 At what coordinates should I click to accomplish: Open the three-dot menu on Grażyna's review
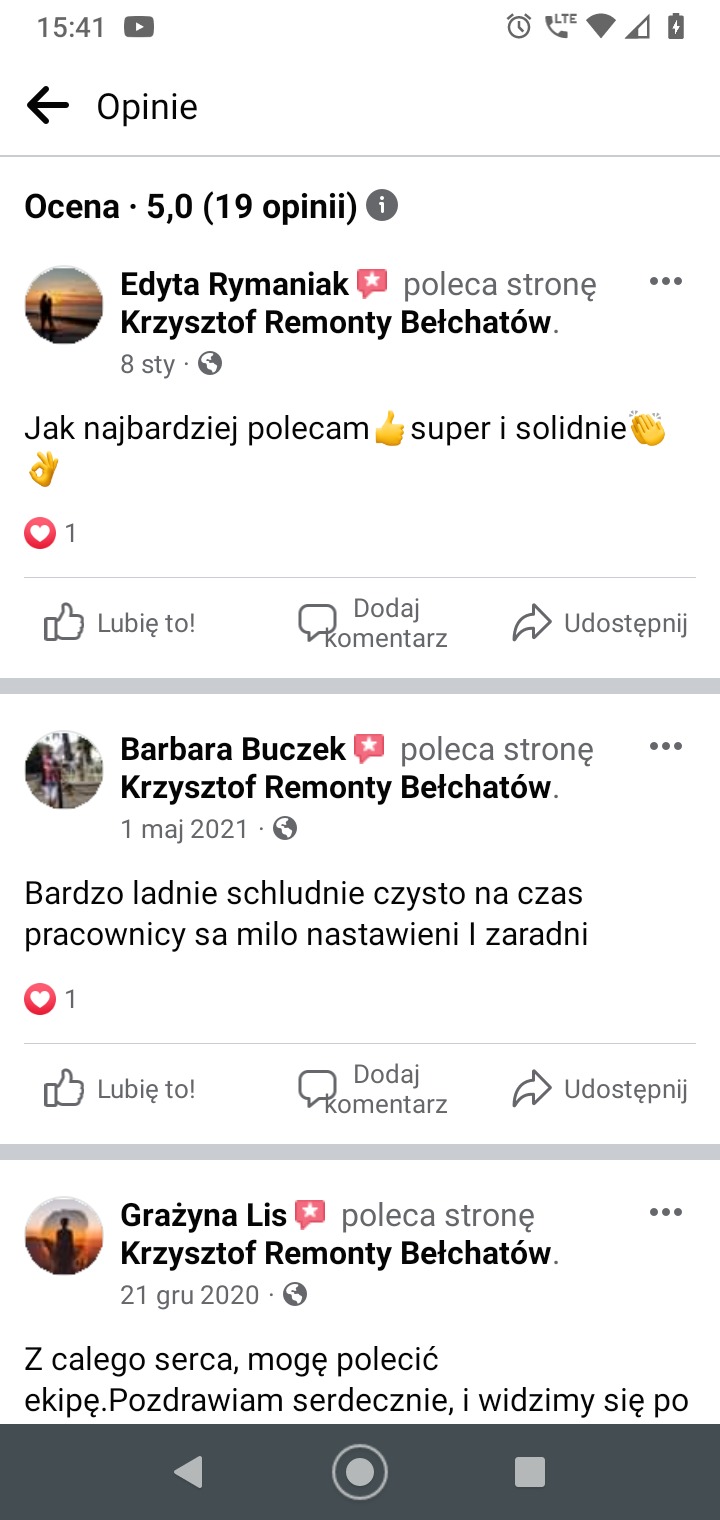(665, 1211)
